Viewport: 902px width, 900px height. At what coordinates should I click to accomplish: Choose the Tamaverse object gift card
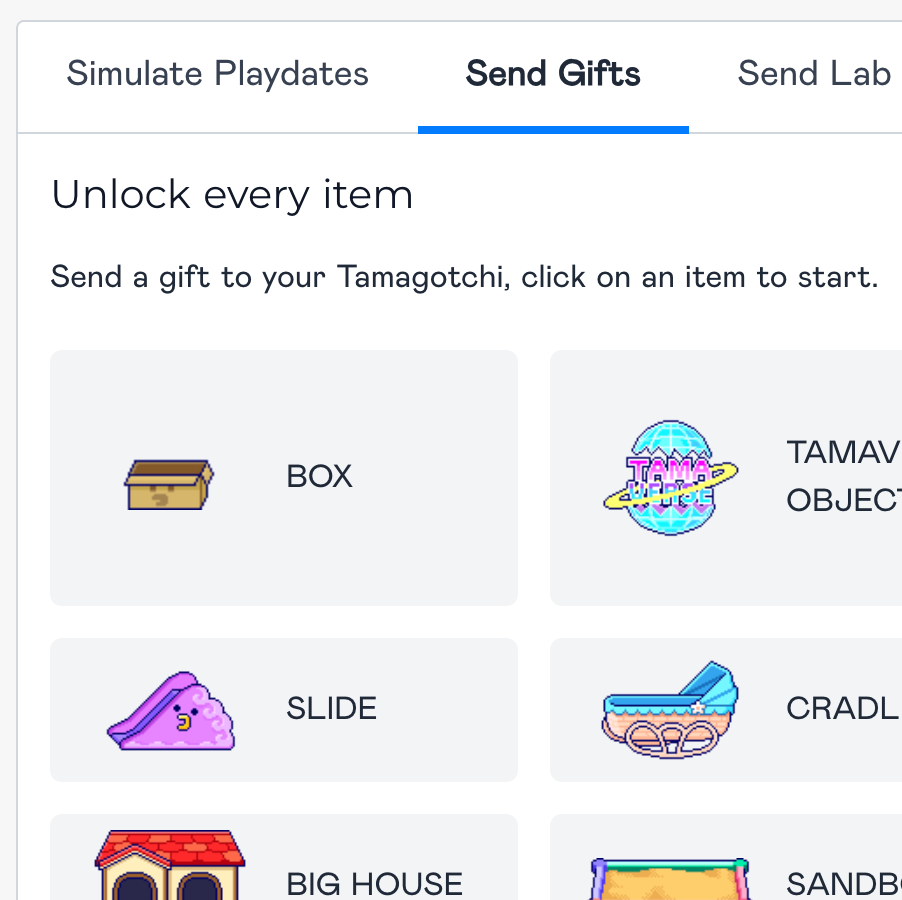point(726,477)
